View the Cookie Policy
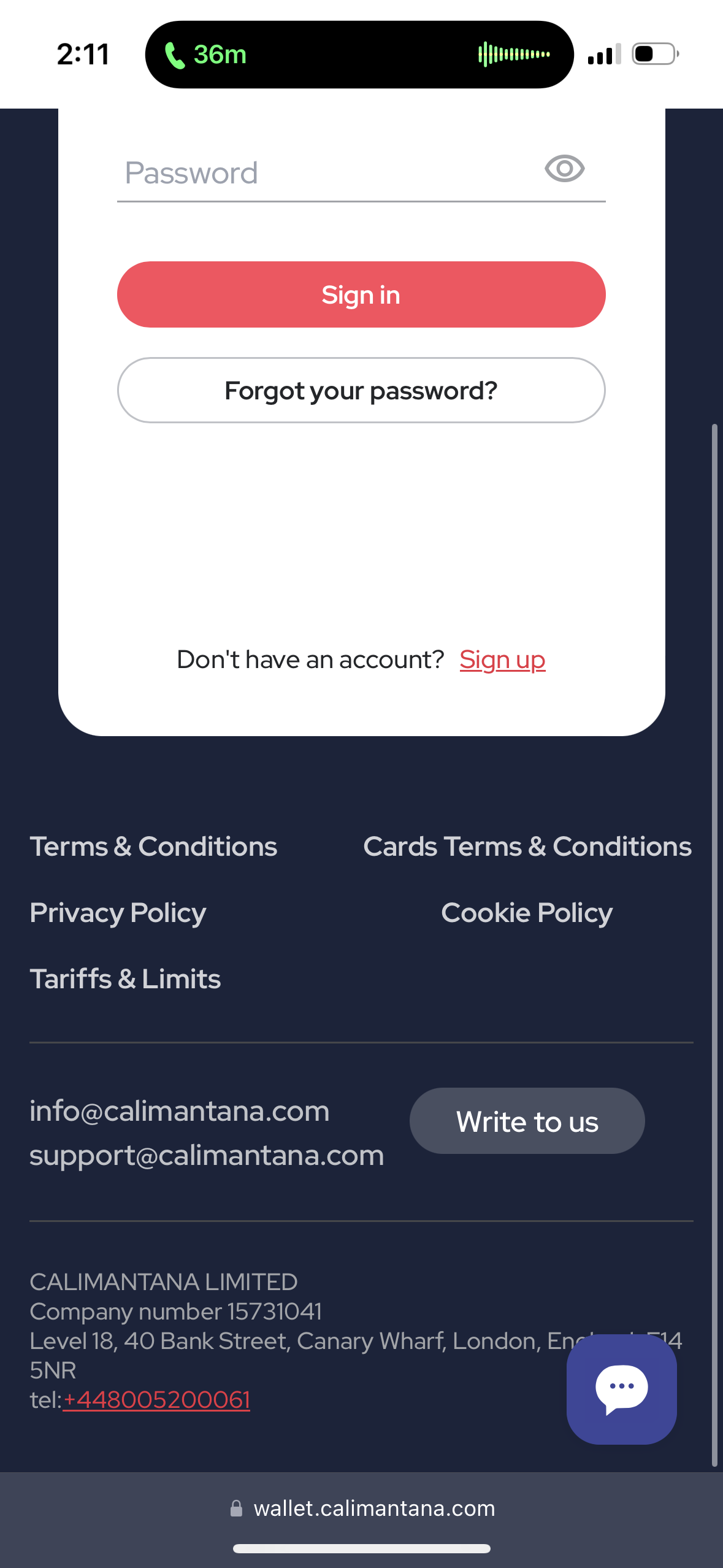Image resolution: width=723 pixels, height=1568 pixels. pos(527,913)
